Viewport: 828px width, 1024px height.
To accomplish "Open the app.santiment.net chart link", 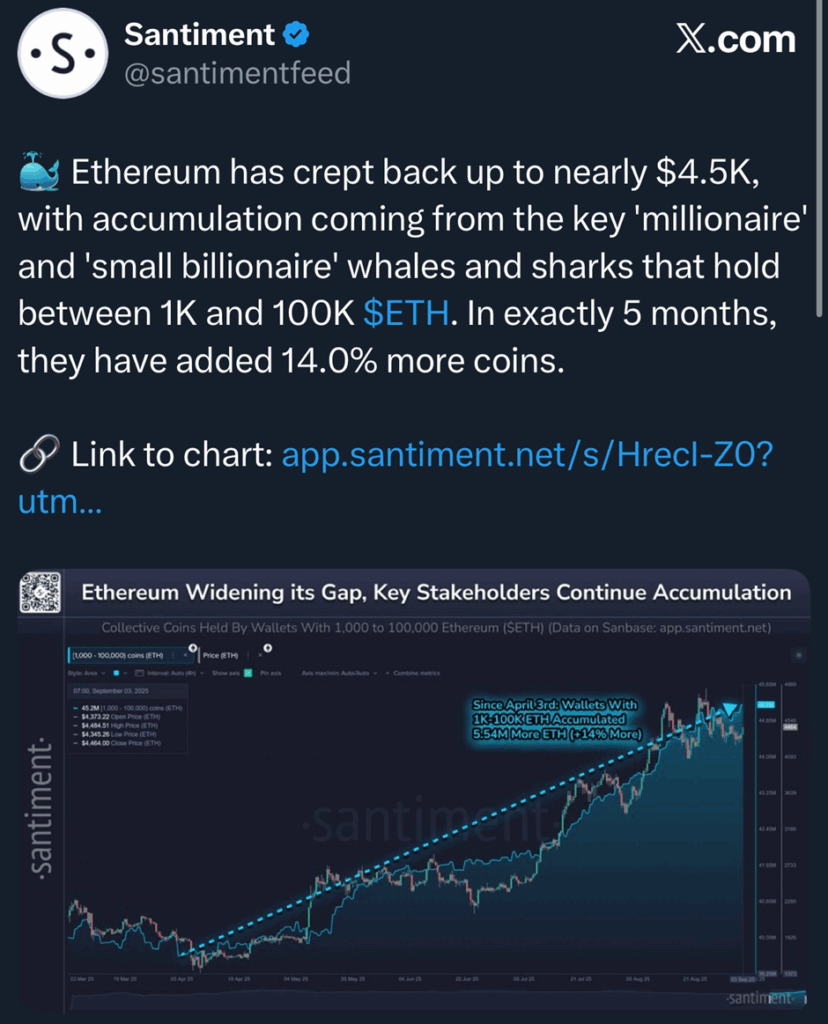I will [526, 456].
